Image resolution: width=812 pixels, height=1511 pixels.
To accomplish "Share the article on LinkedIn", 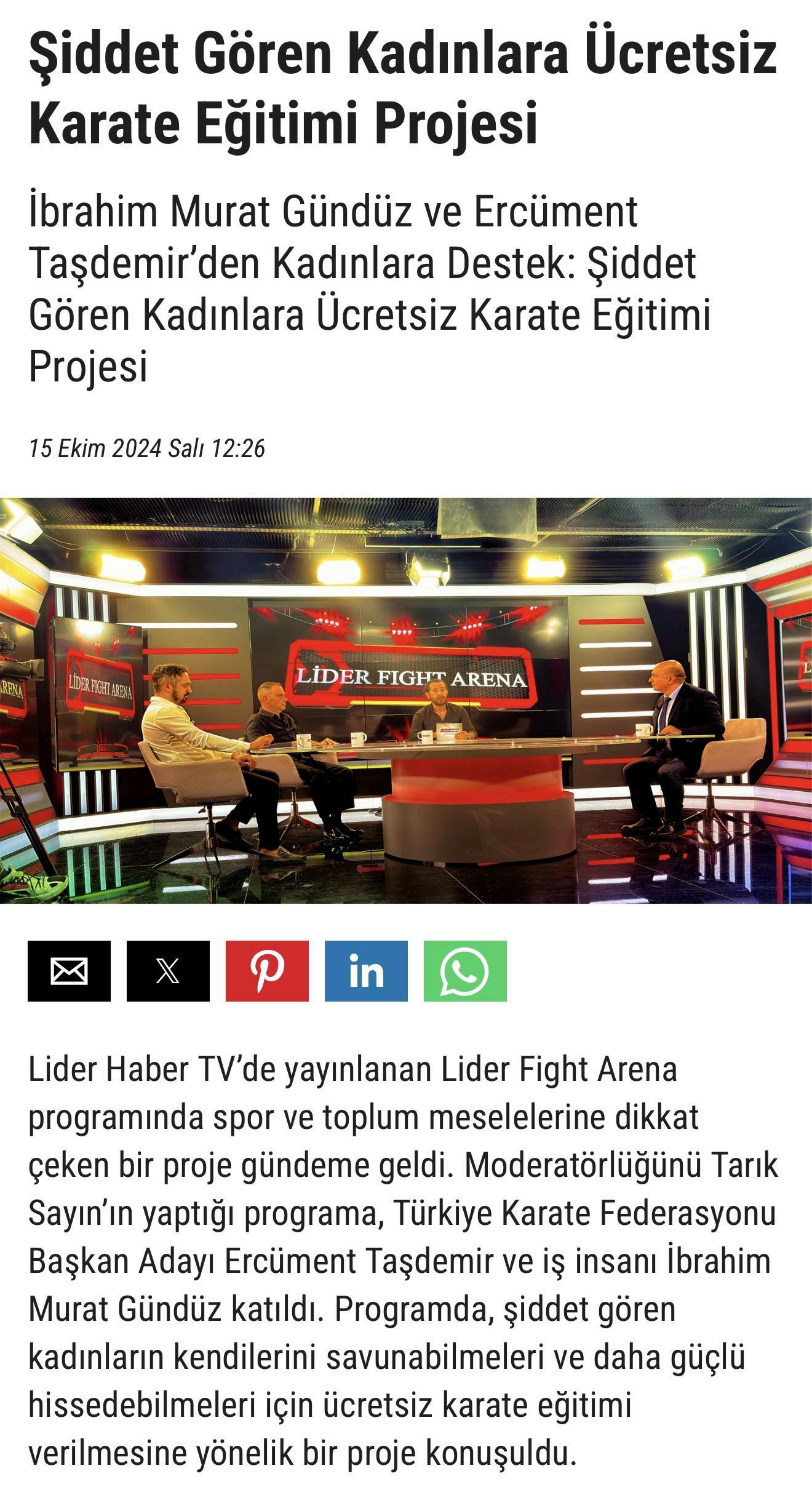I will tap(366, 971).
